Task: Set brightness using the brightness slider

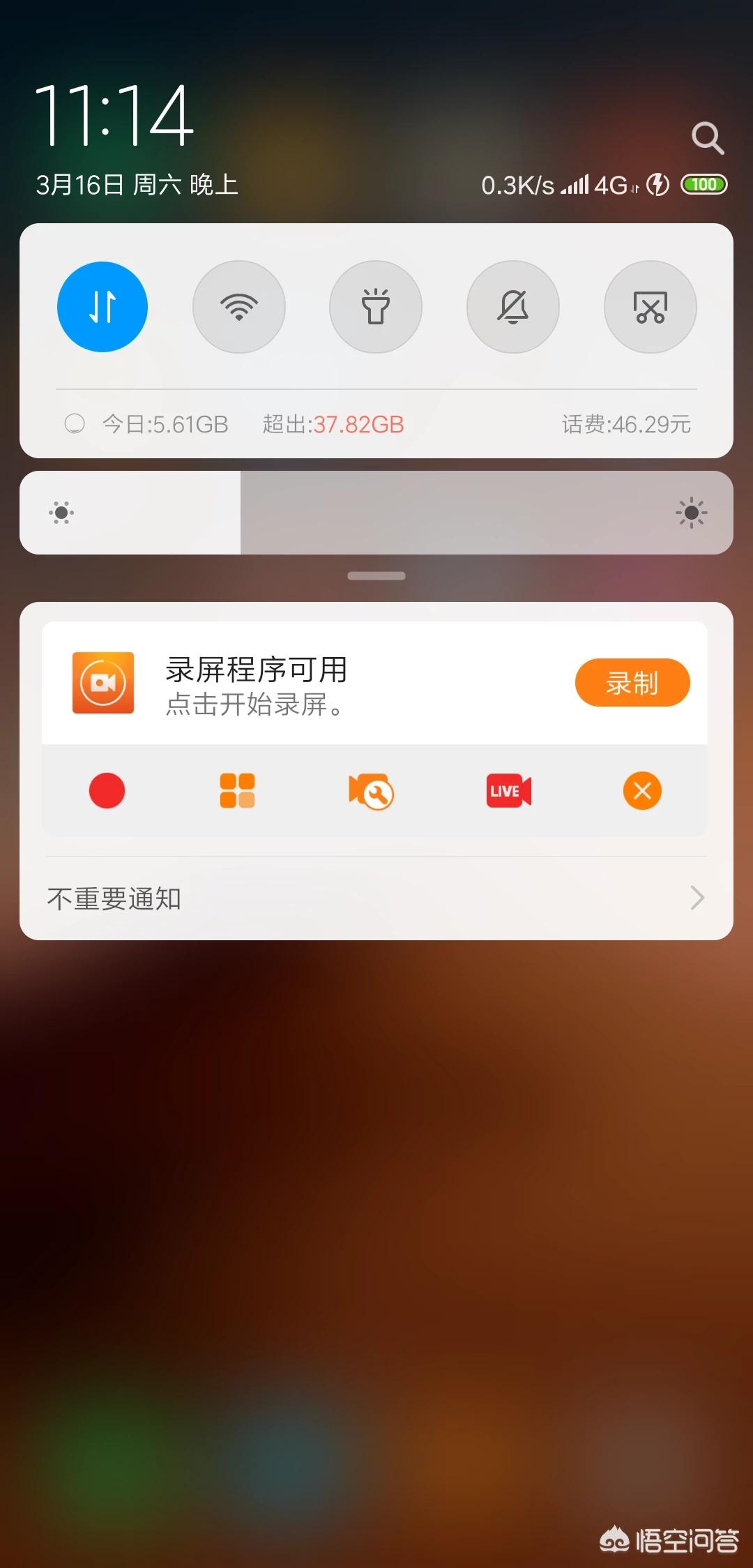Action: click(x=376, y=513)
